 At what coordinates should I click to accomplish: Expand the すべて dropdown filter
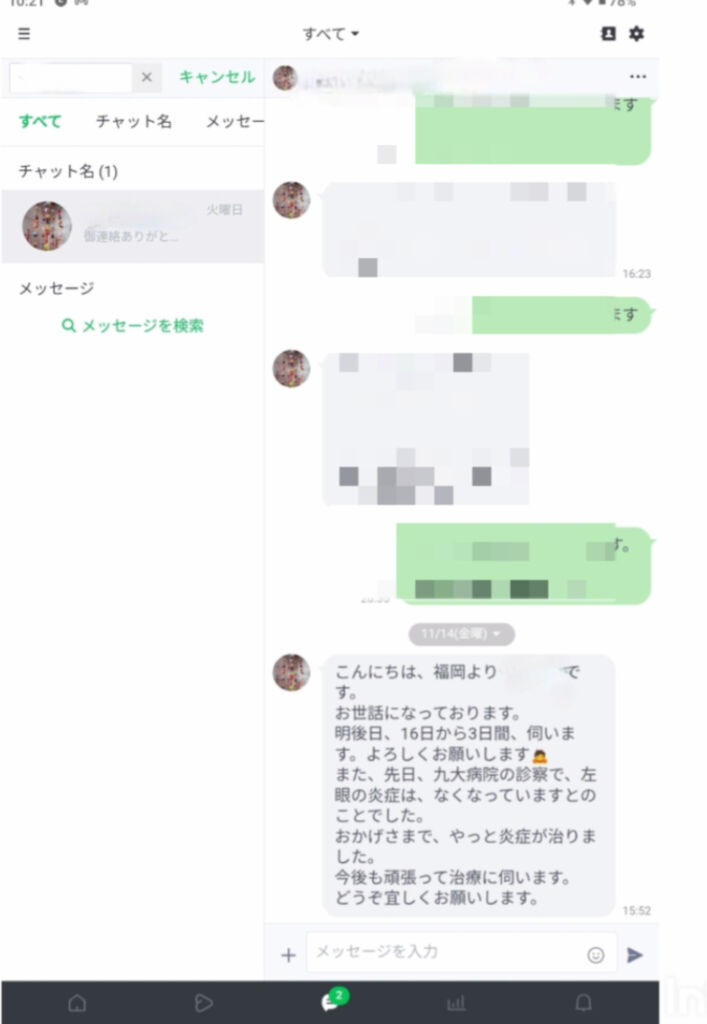pos(331,34)
